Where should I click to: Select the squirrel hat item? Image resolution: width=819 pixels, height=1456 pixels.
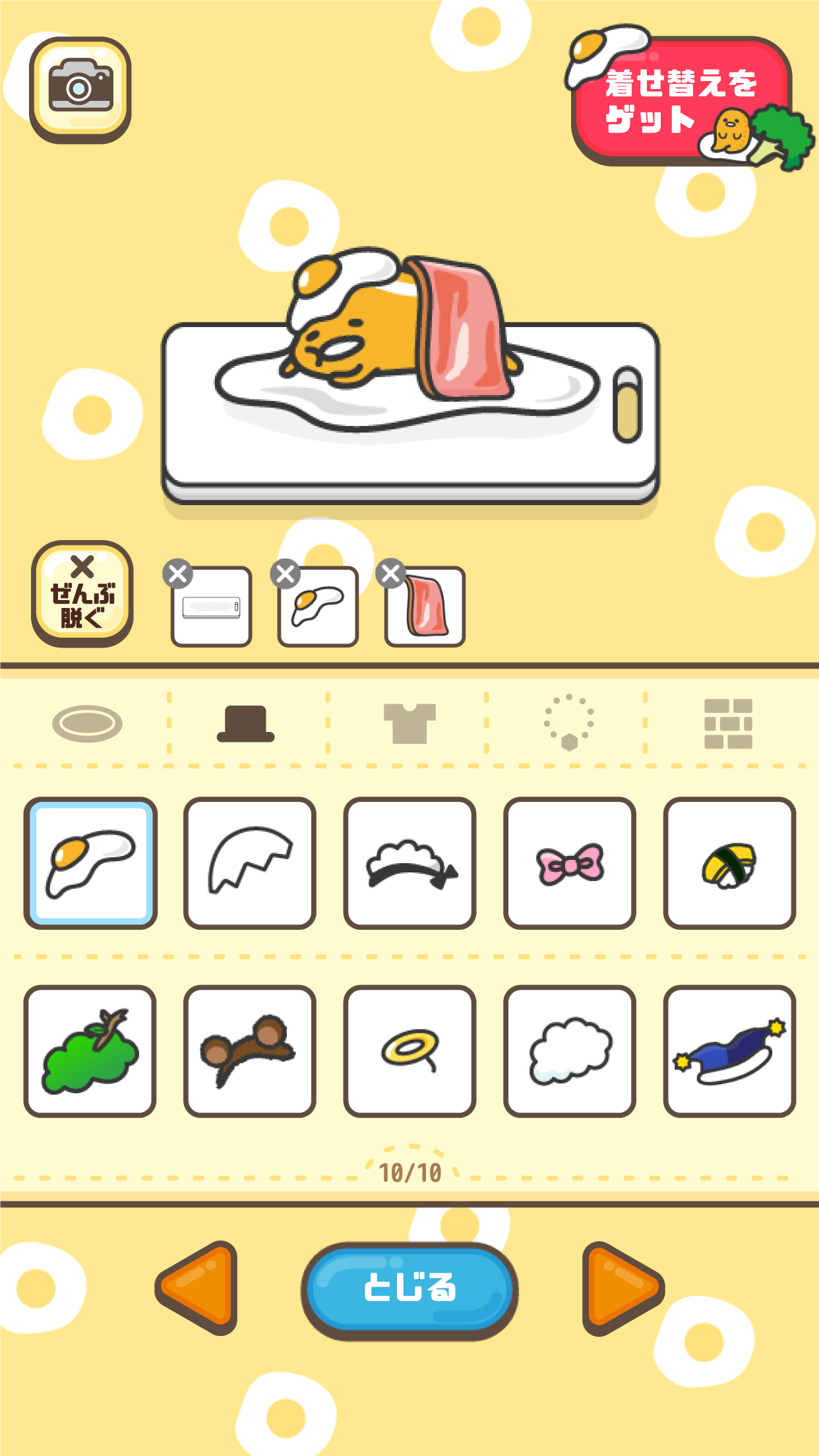point(251,1050)
